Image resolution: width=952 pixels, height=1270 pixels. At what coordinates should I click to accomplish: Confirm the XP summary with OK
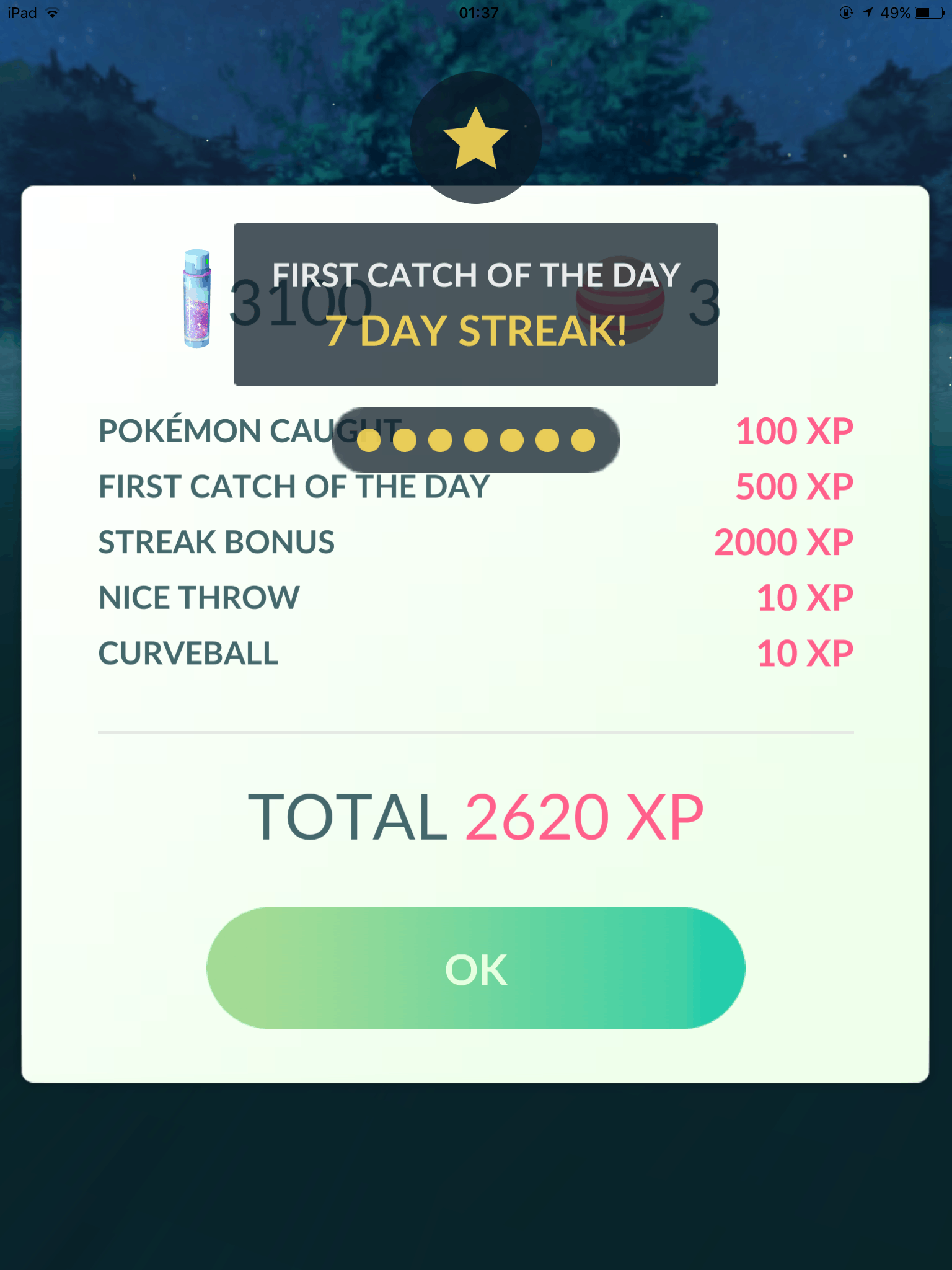point(475,968)
